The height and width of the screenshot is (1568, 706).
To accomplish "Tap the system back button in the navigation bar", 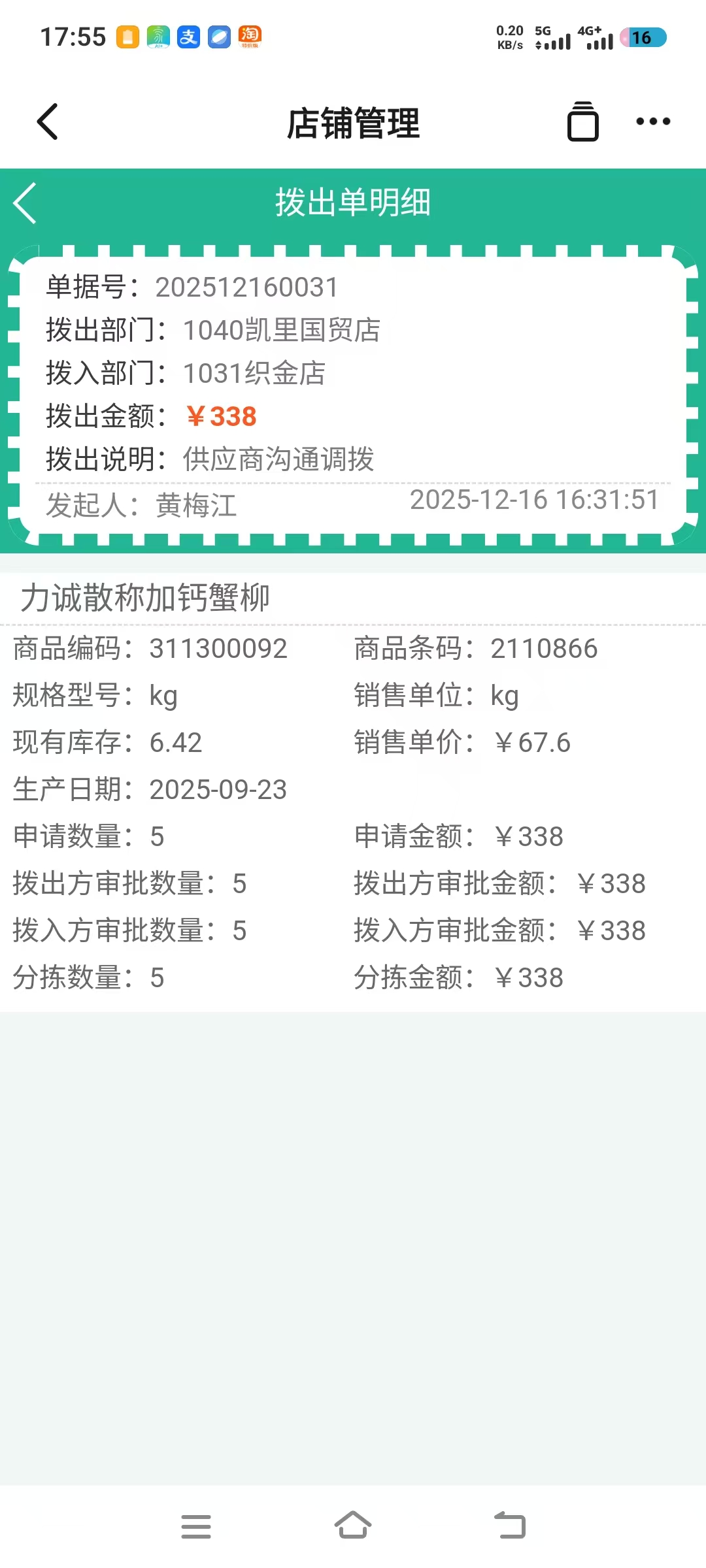I will pos(510,1526).
